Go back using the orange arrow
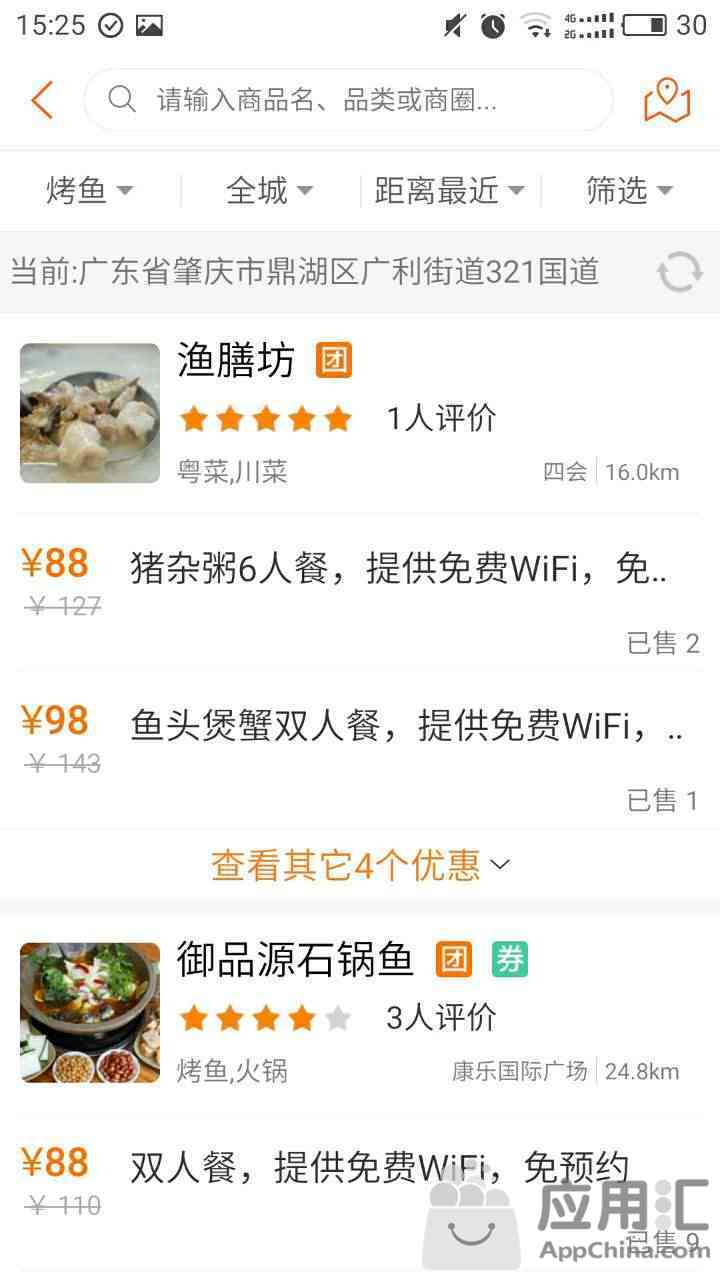 pyautogui.click(x=42, y=100)
